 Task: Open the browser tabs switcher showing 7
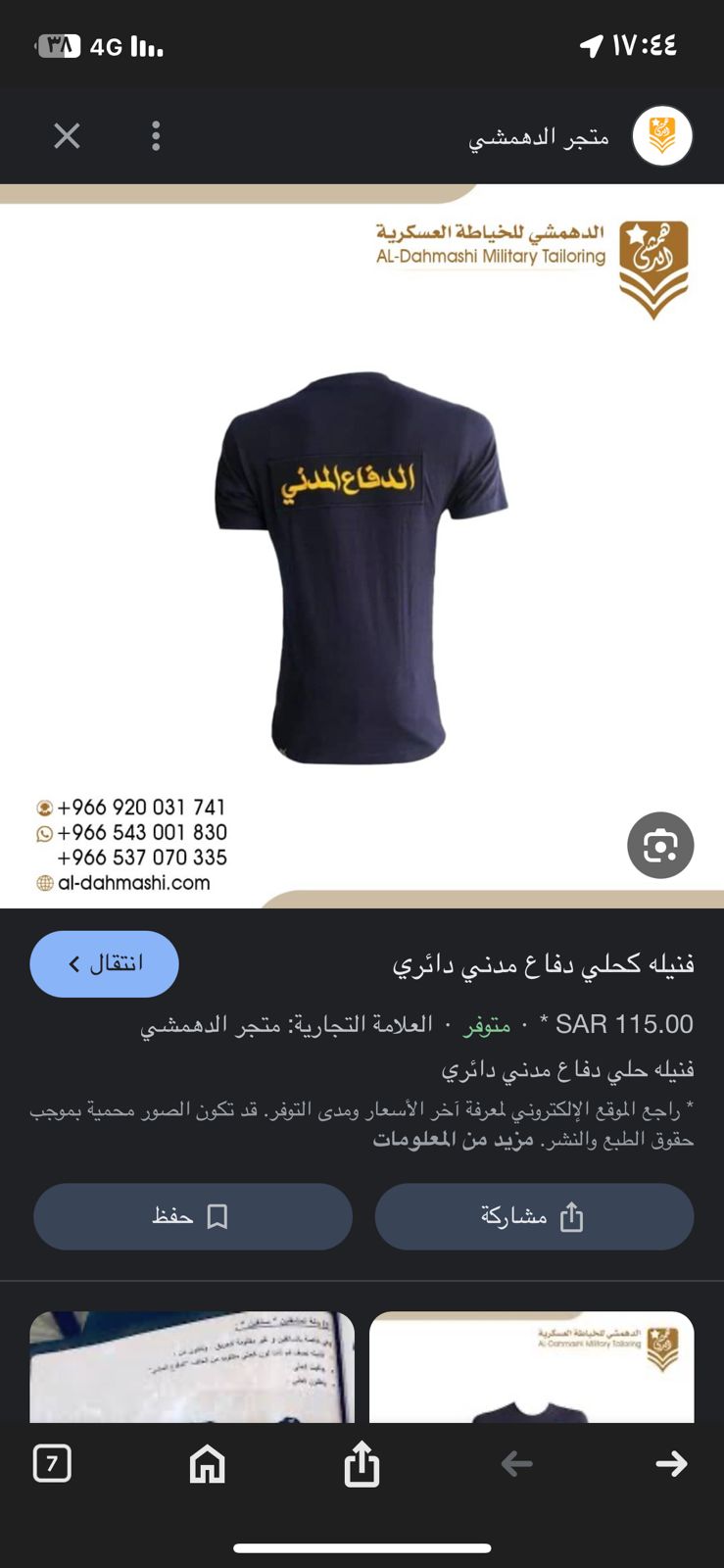pos(52,1463)
